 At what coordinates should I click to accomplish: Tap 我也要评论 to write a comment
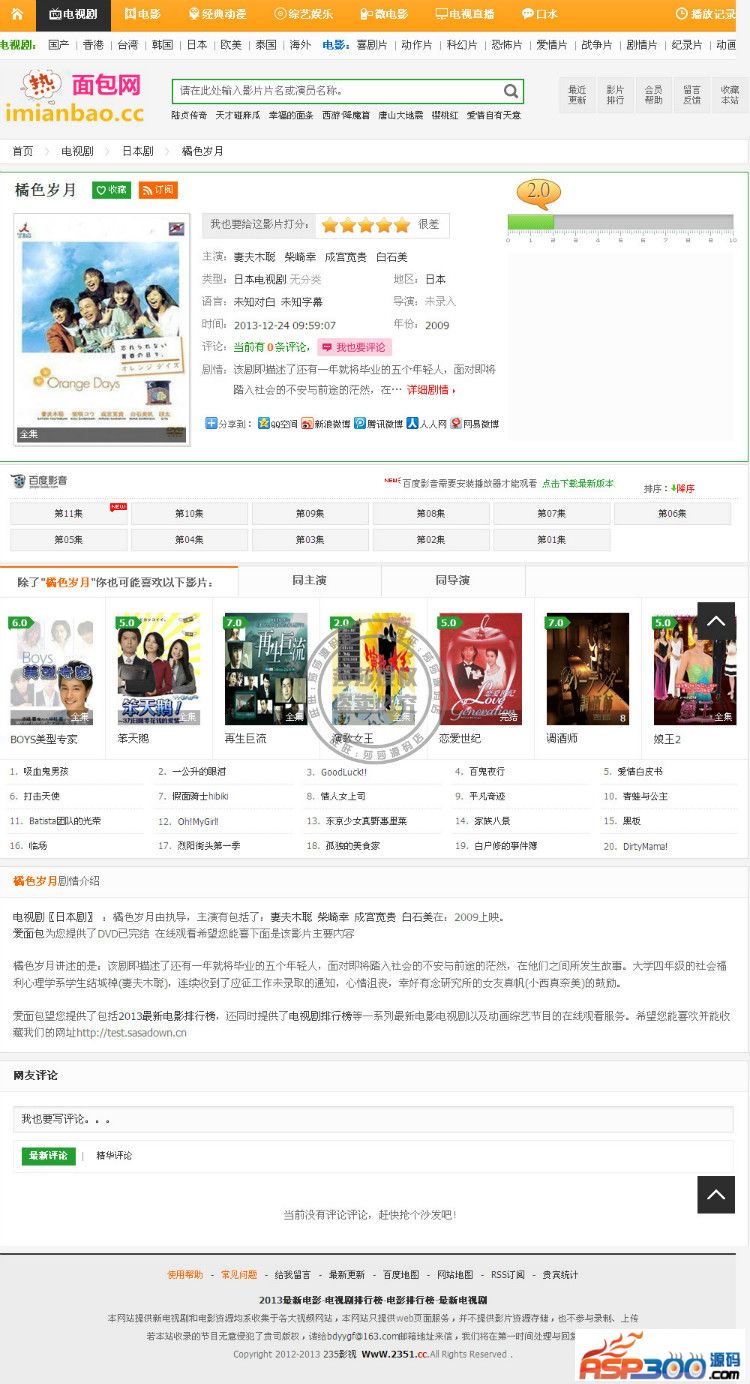(355, 347)
